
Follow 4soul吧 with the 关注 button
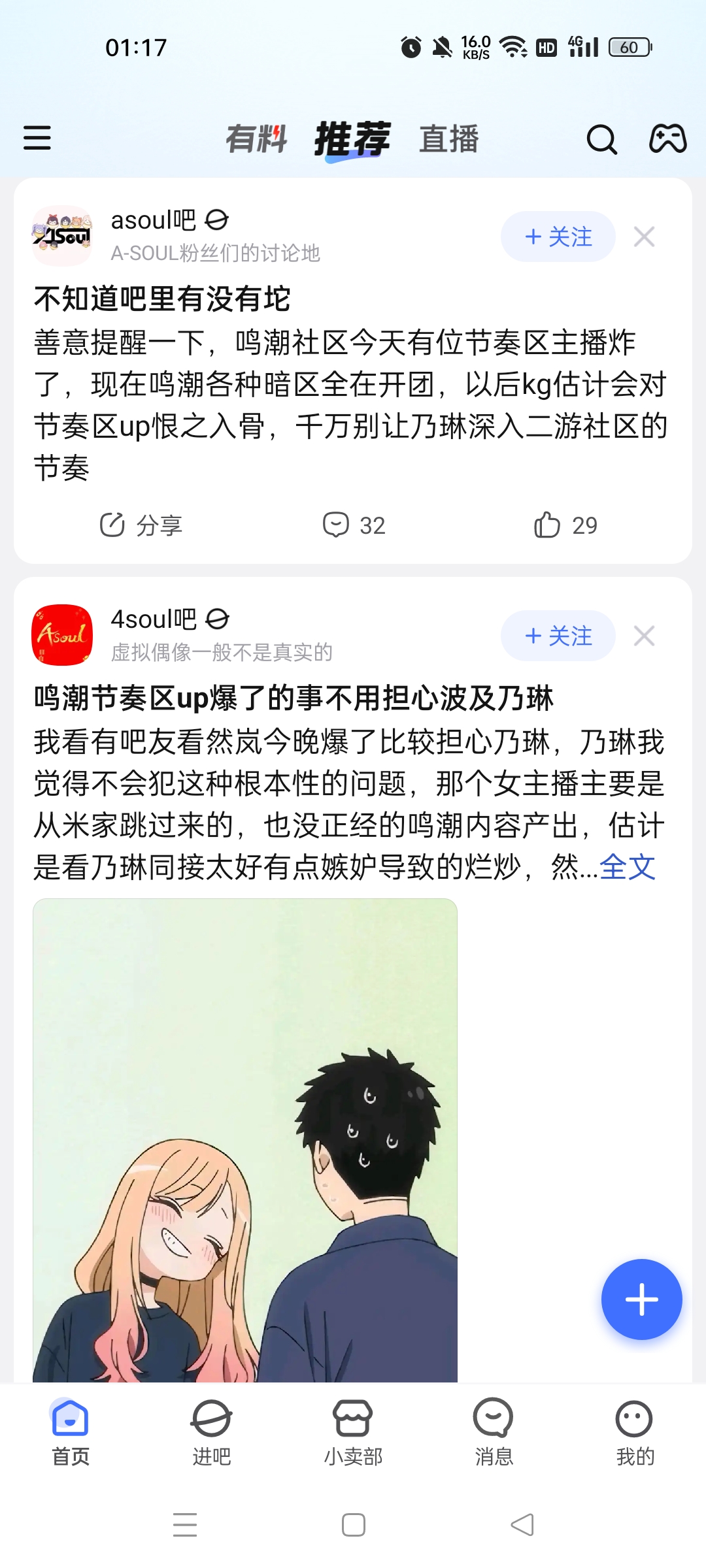point(558,636)
